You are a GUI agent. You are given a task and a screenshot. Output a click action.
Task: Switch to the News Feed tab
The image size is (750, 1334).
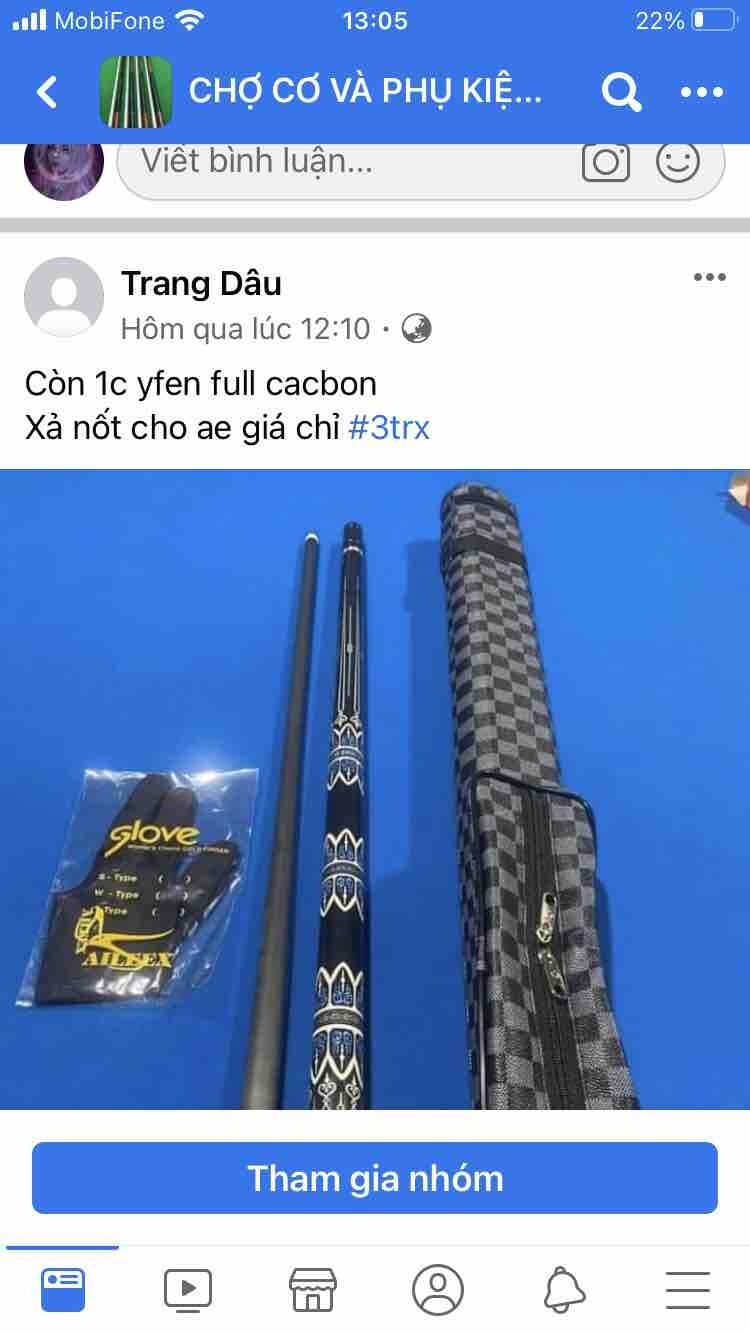pyautogui.click(x=63, y=1289)
